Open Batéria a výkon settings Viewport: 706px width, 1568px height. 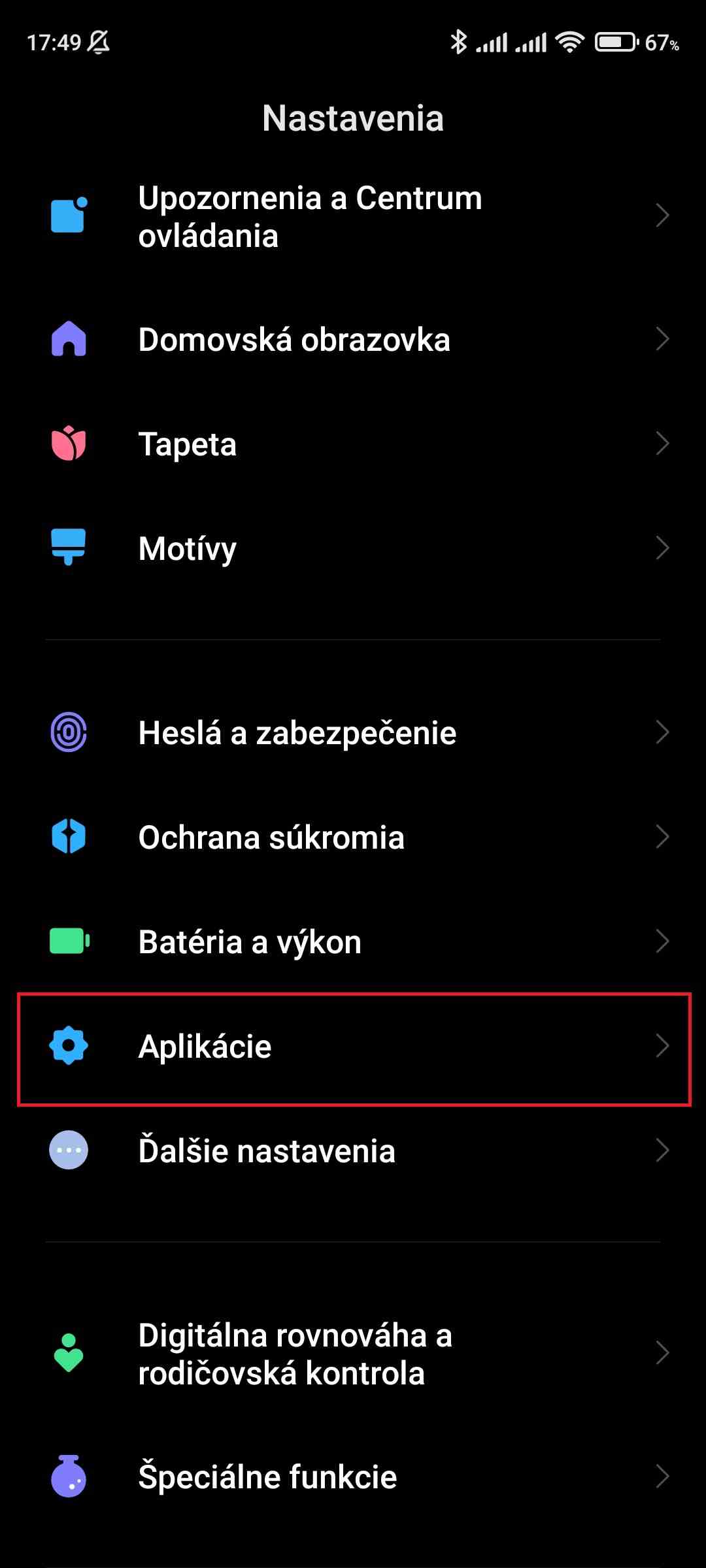coord(250,941)
